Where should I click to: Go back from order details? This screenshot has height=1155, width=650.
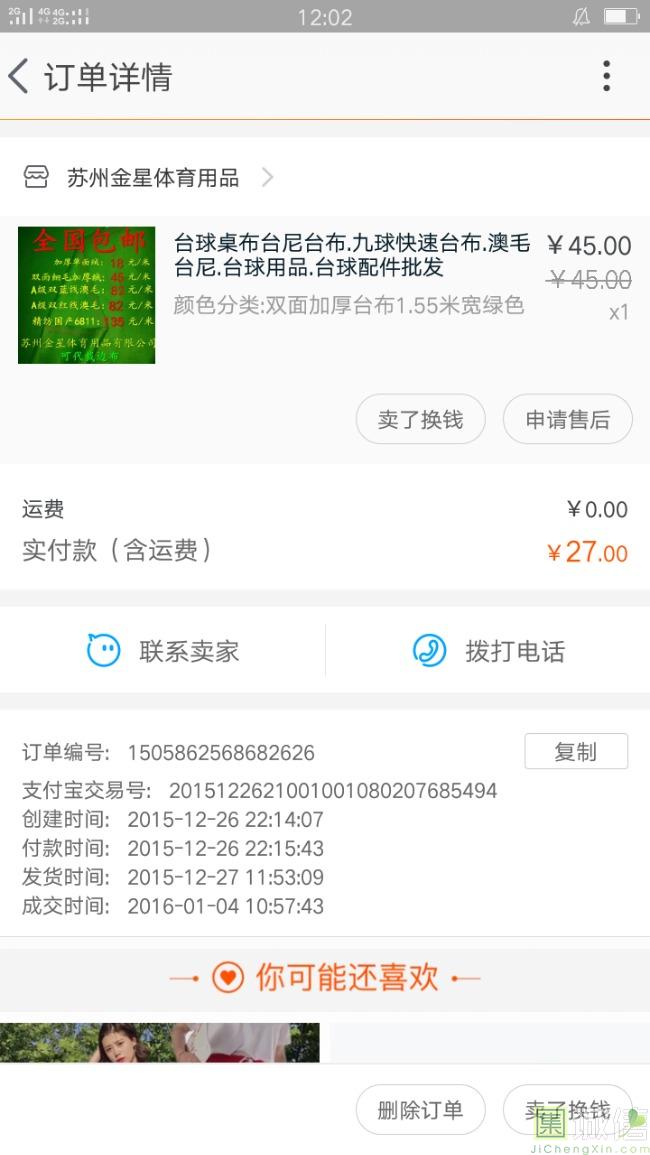pos(20,76)
